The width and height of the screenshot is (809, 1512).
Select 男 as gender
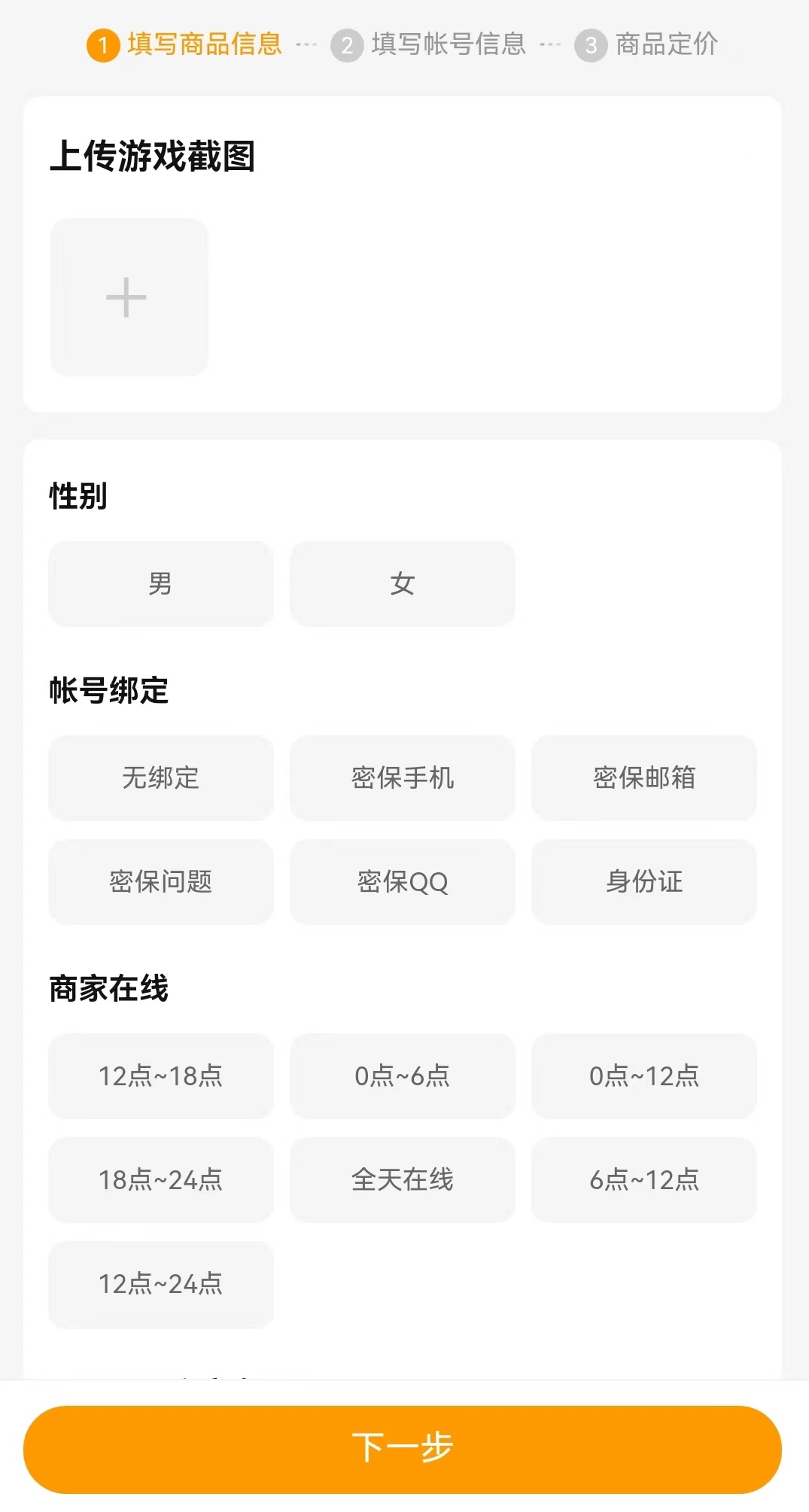(160, 584)
